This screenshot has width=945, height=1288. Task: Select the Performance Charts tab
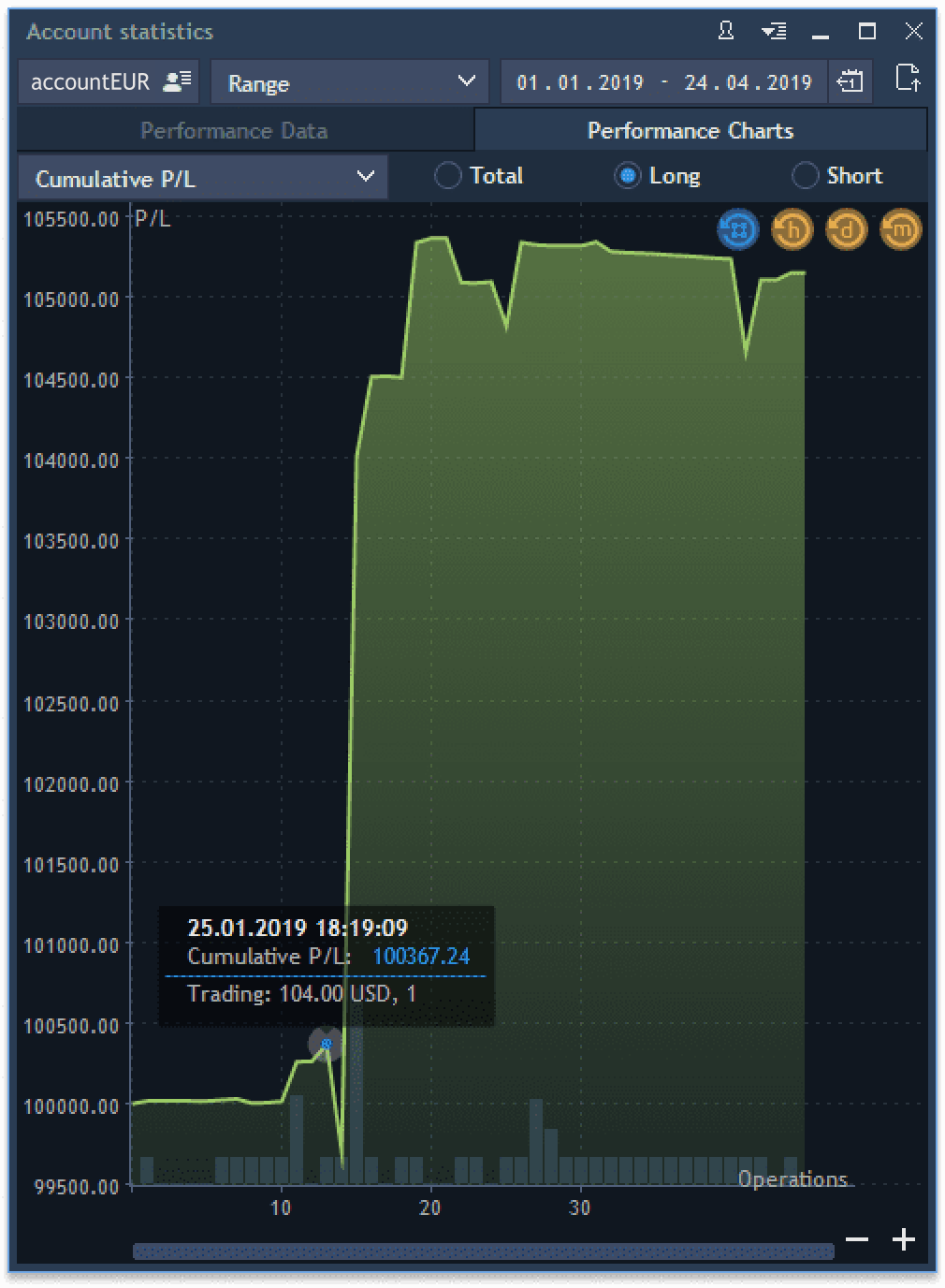pos(689,130)
